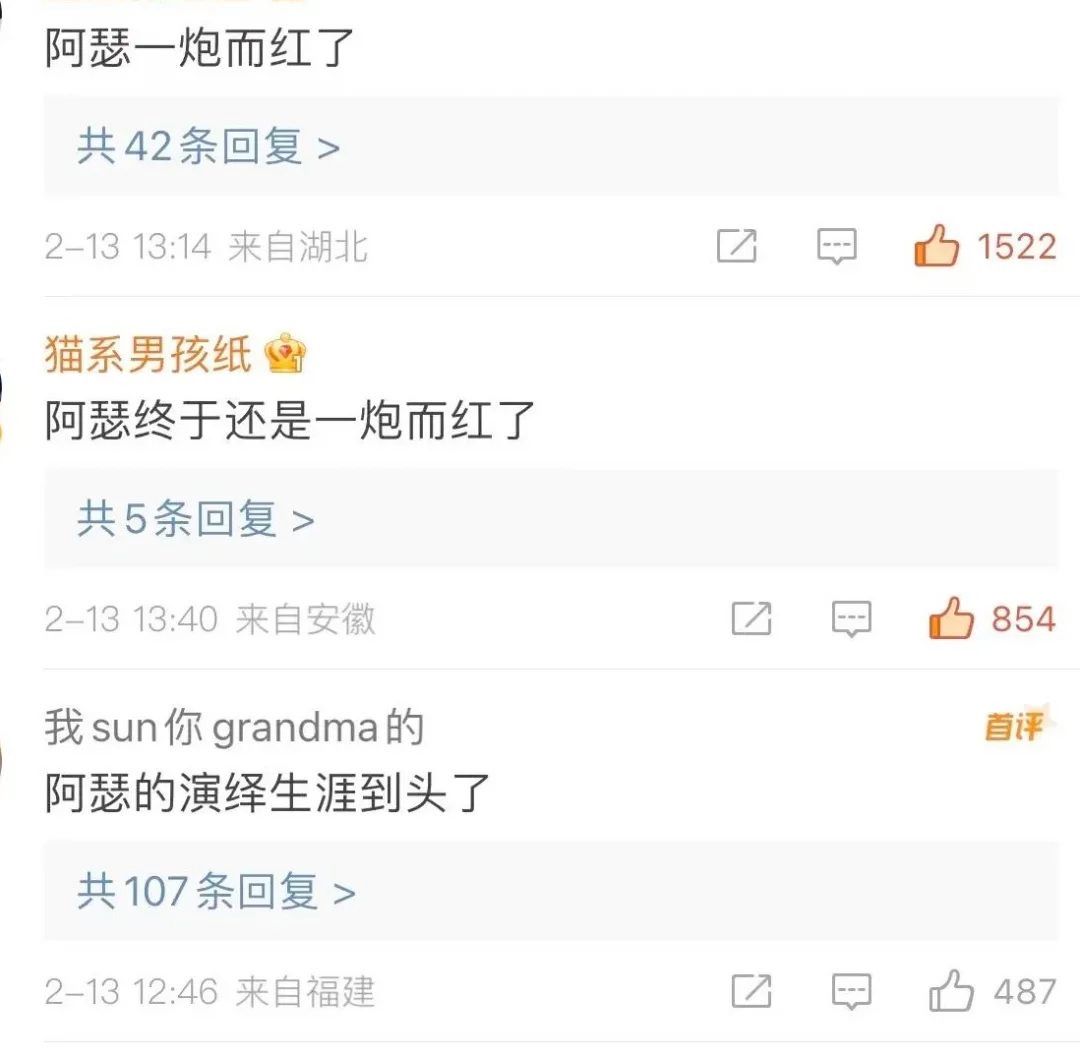Repost 猫系男孩纸's comment
This screenshot has width=1080, height=1054.
[751, 619]
